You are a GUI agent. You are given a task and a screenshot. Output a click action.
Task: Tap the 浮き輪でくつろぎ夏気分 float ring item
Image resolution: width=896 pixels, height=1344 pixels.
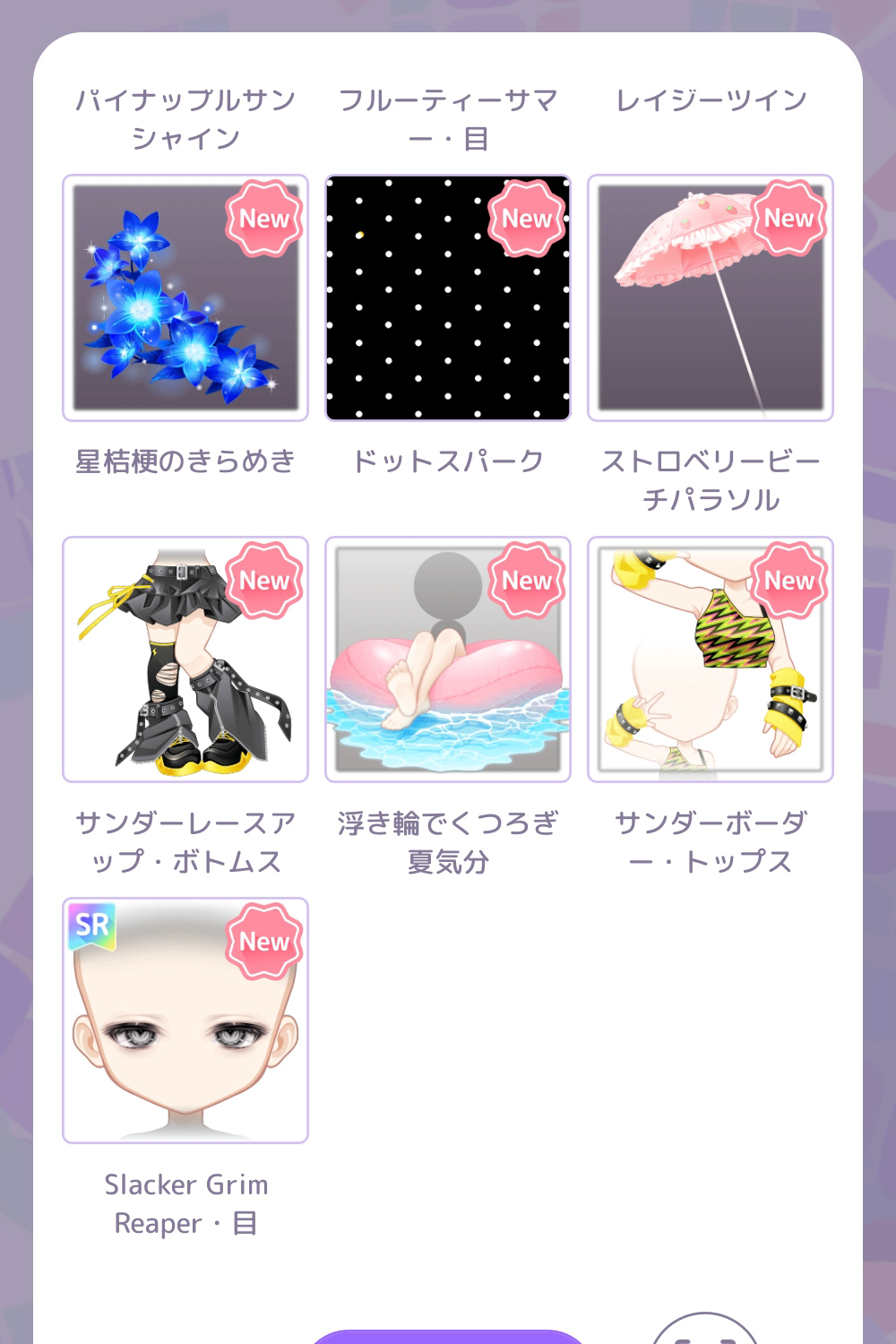(447, 659)
